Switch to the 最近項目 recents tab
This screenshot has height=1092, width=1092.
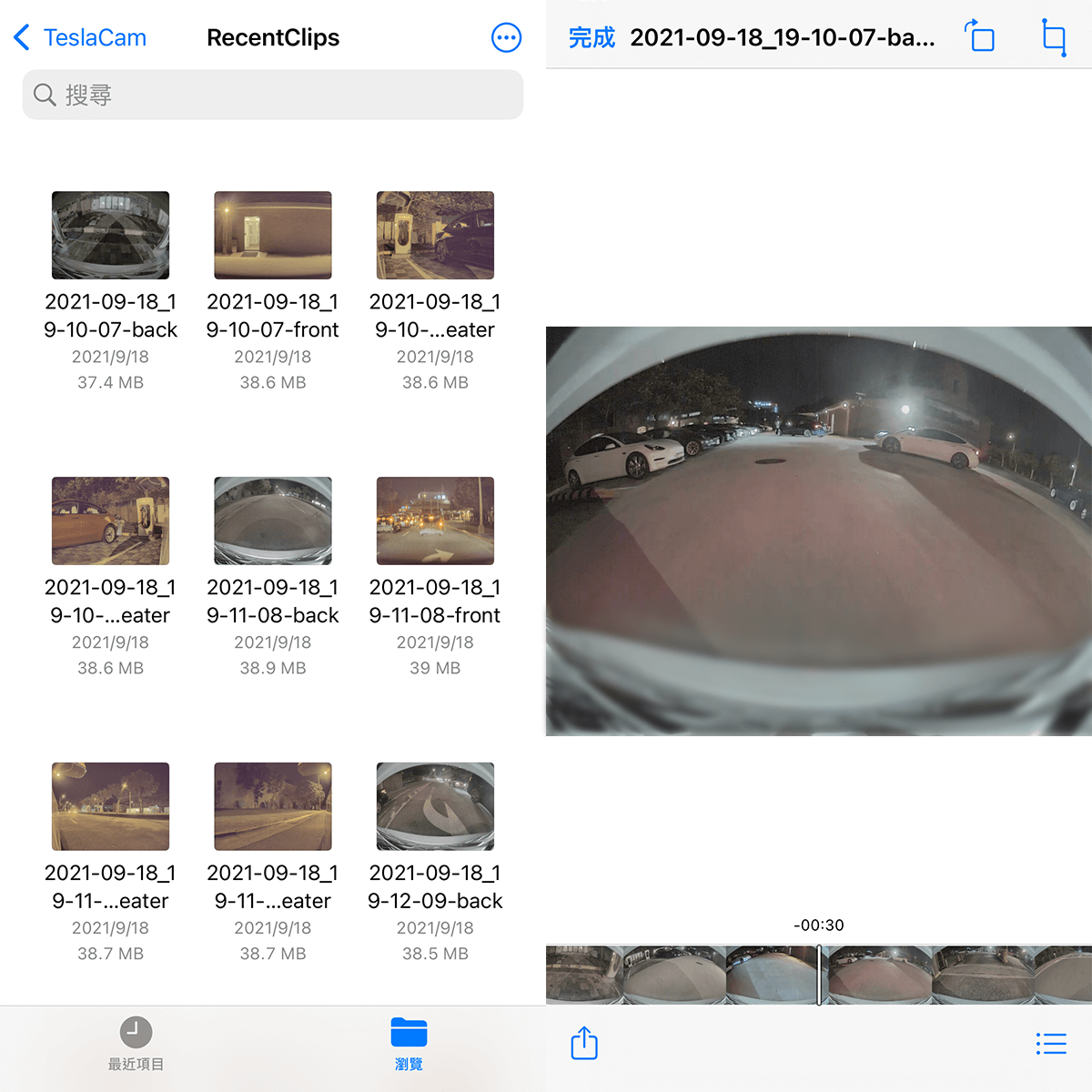136,1043
